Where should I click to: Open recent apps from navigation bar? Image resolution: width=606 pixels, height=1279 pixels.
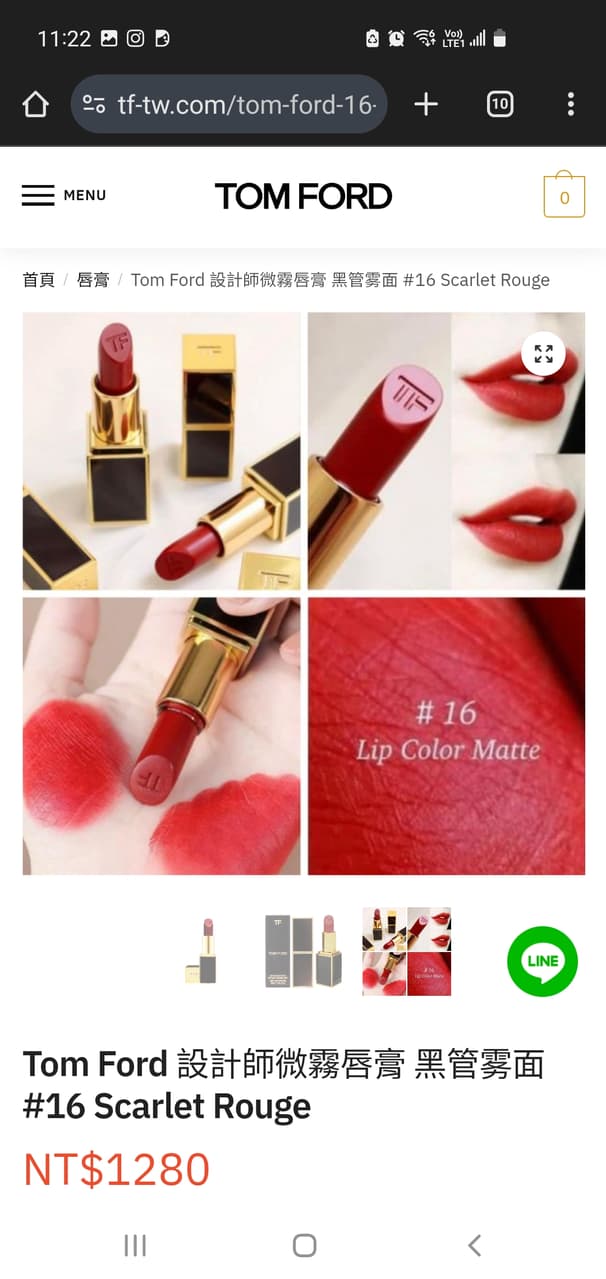135,1245
